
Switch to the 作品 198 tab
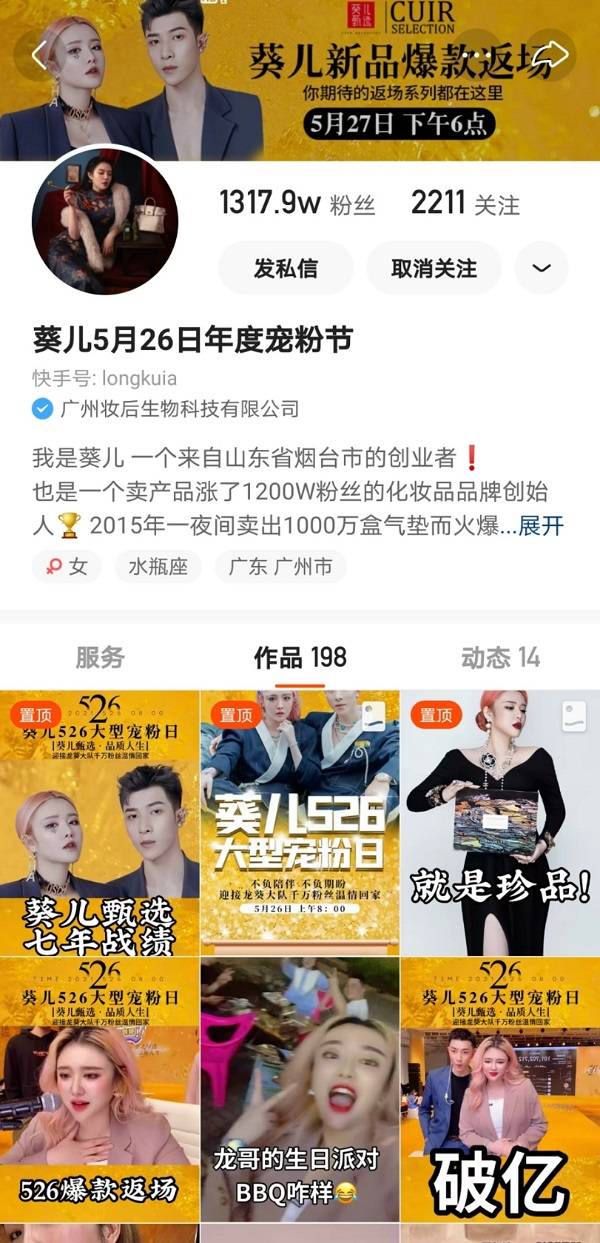[300, 657]
